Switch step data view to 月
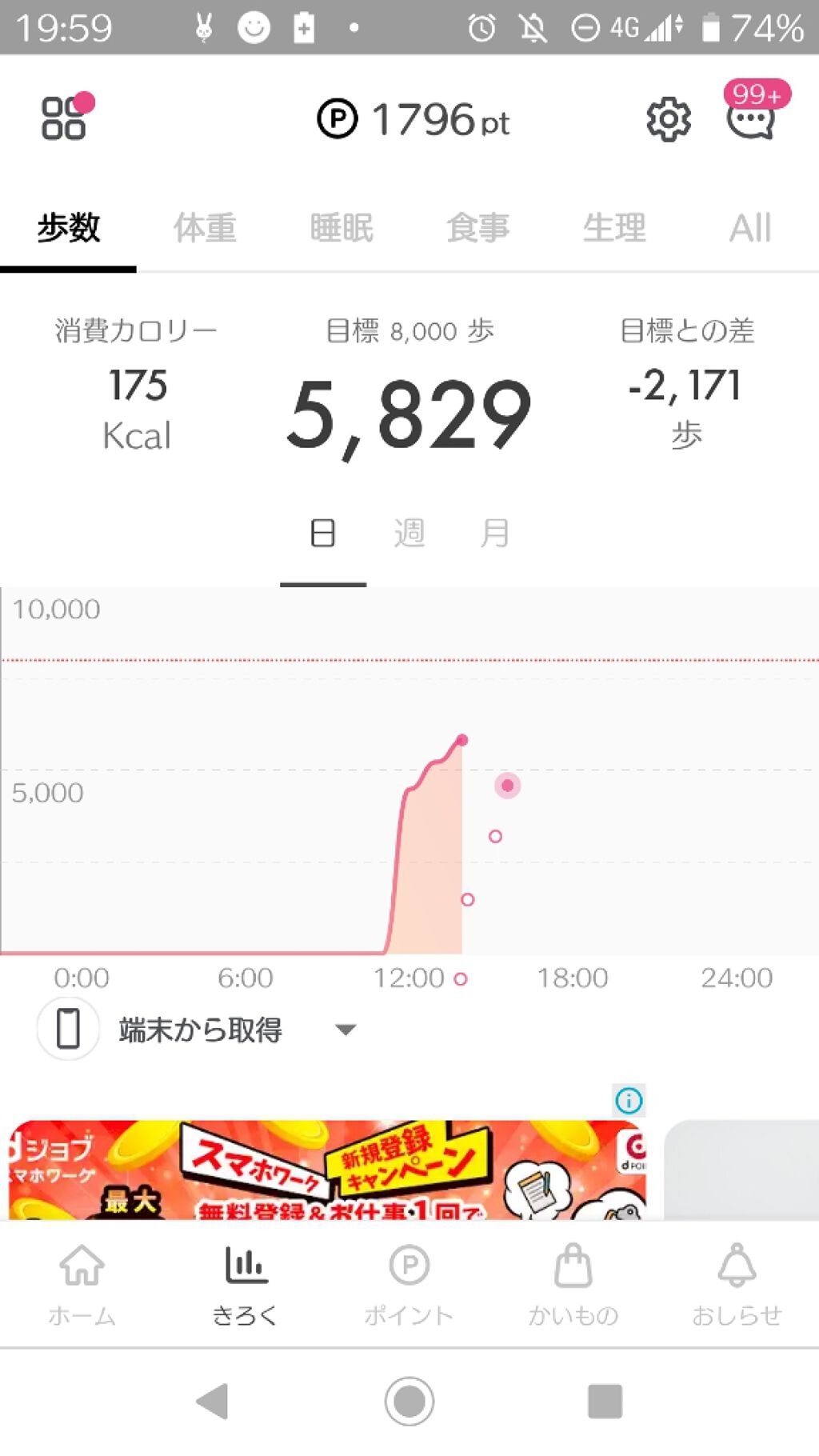 496,532
